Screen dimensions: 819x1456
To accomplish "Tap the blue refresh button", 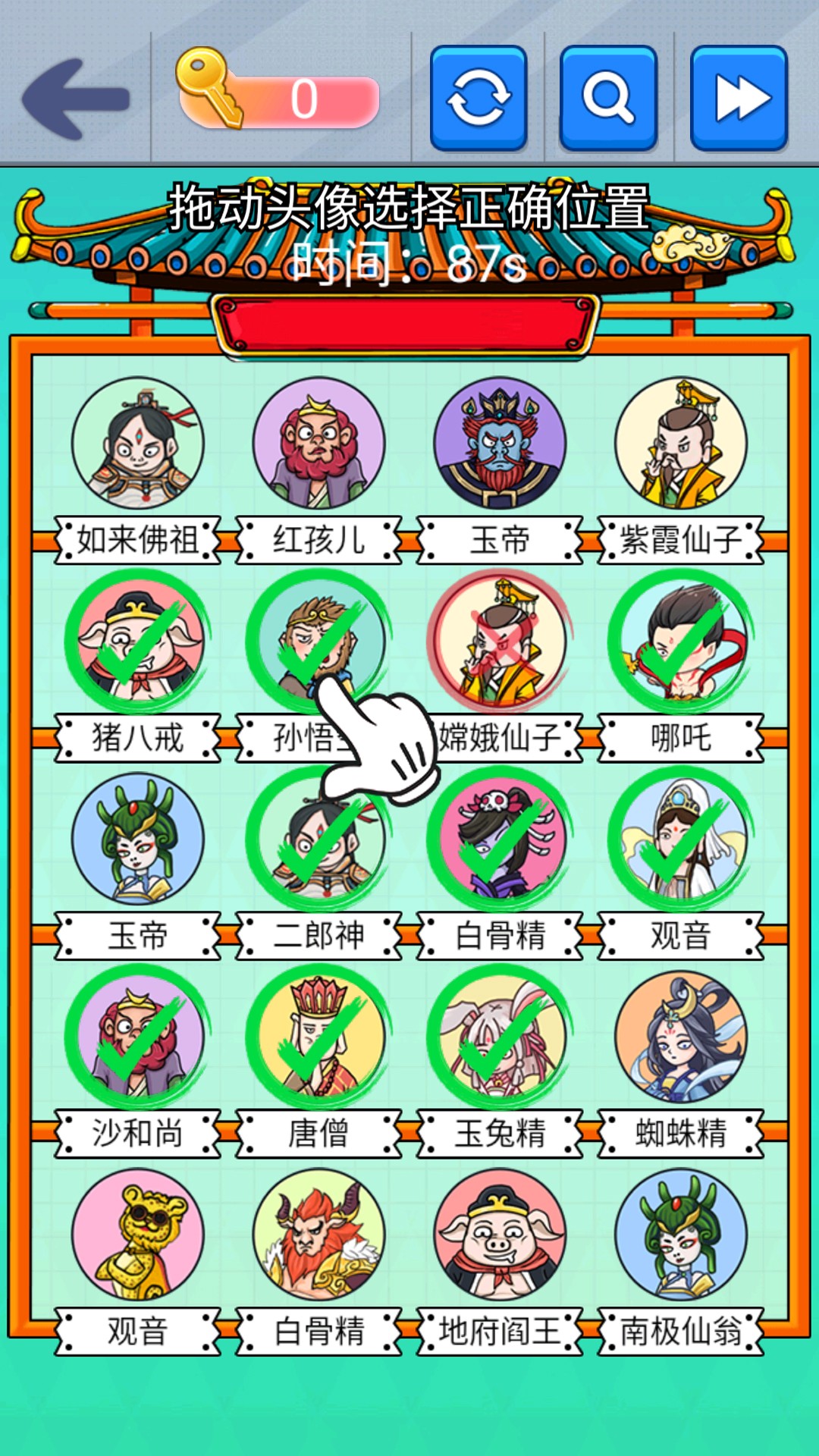I will pyautogui.click(x=479, y=99).
